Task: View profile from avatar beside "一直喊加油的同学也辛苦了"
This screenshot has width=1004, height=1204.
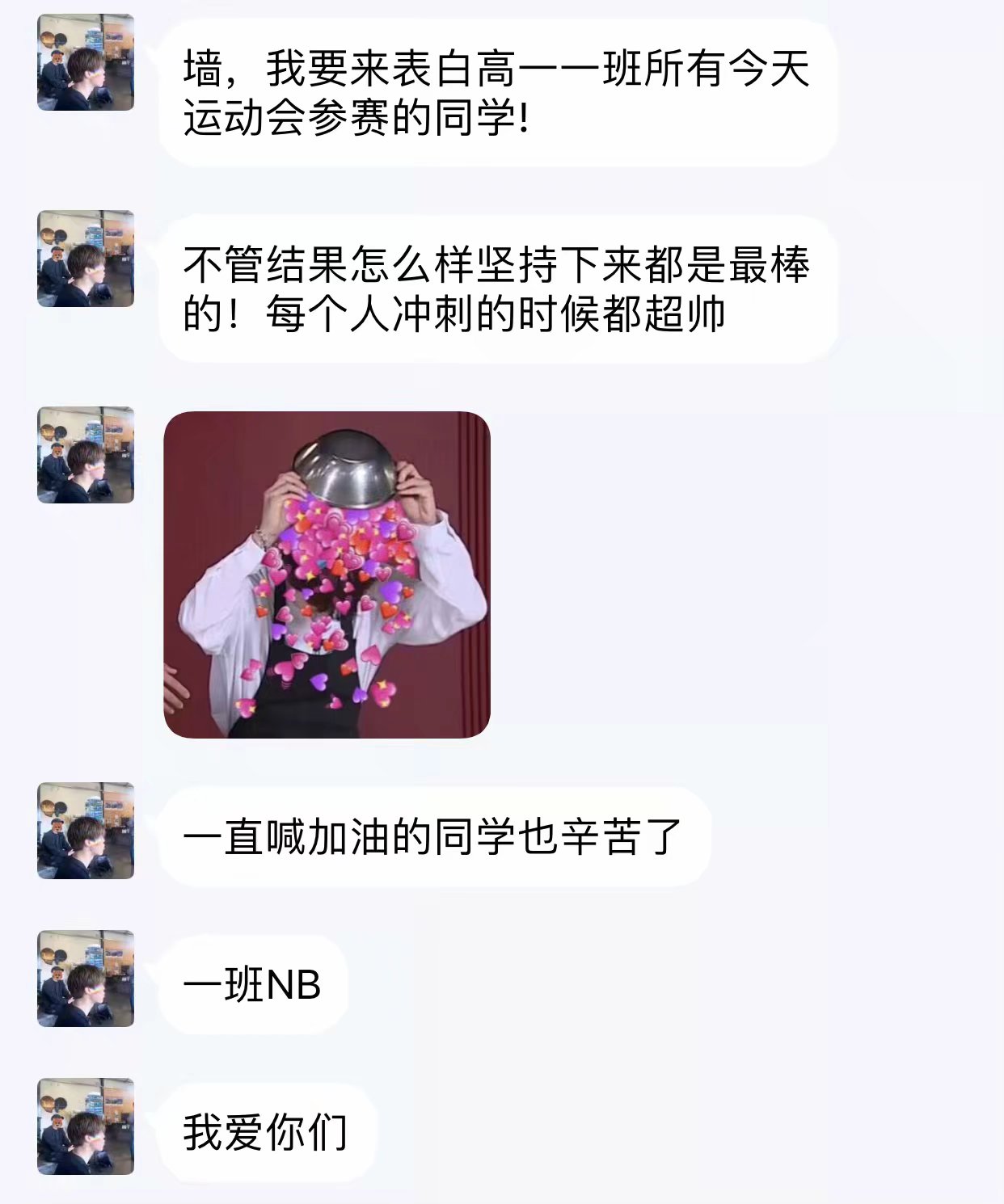Action: coord(86,831)
